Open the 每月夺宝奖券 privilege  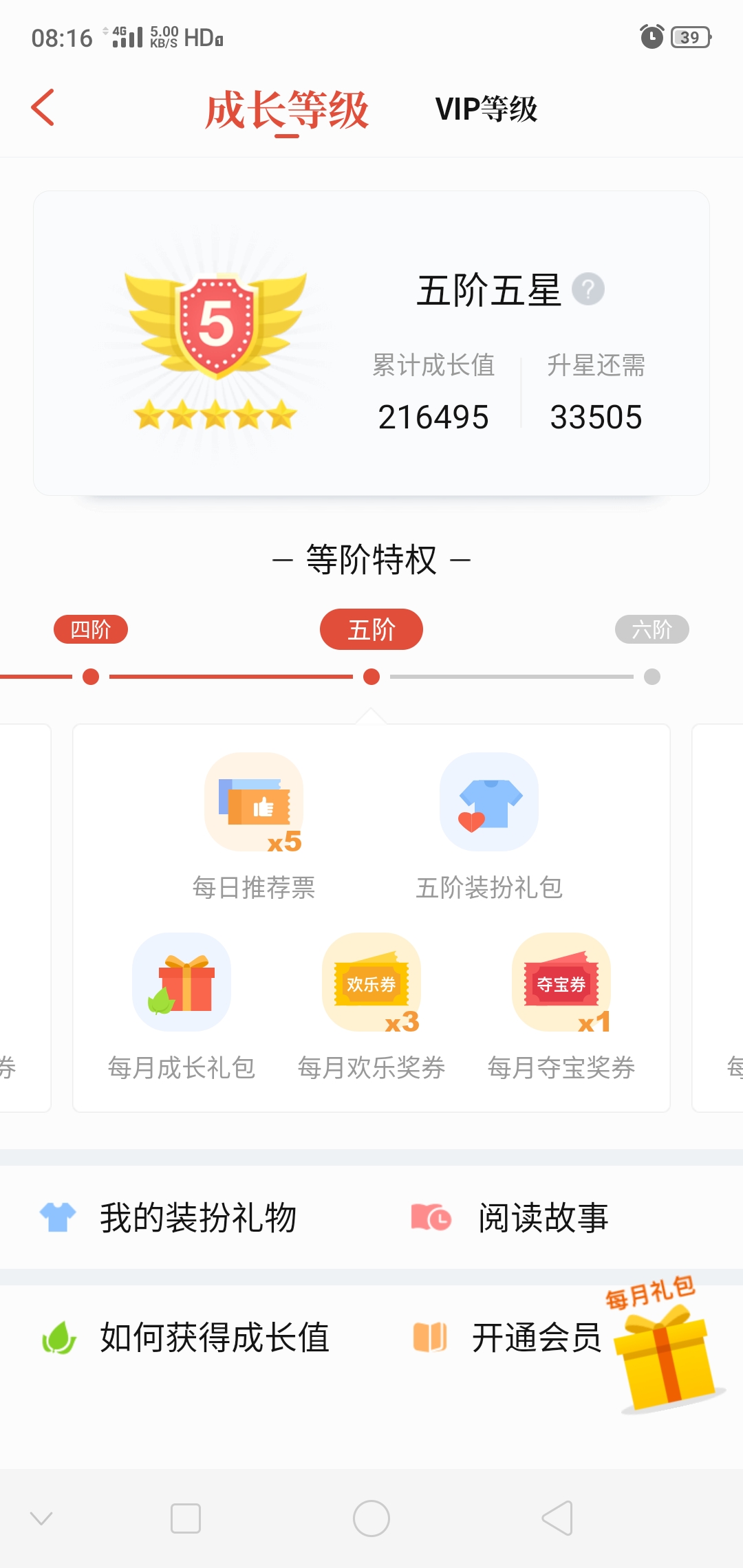coord(561,1005)
